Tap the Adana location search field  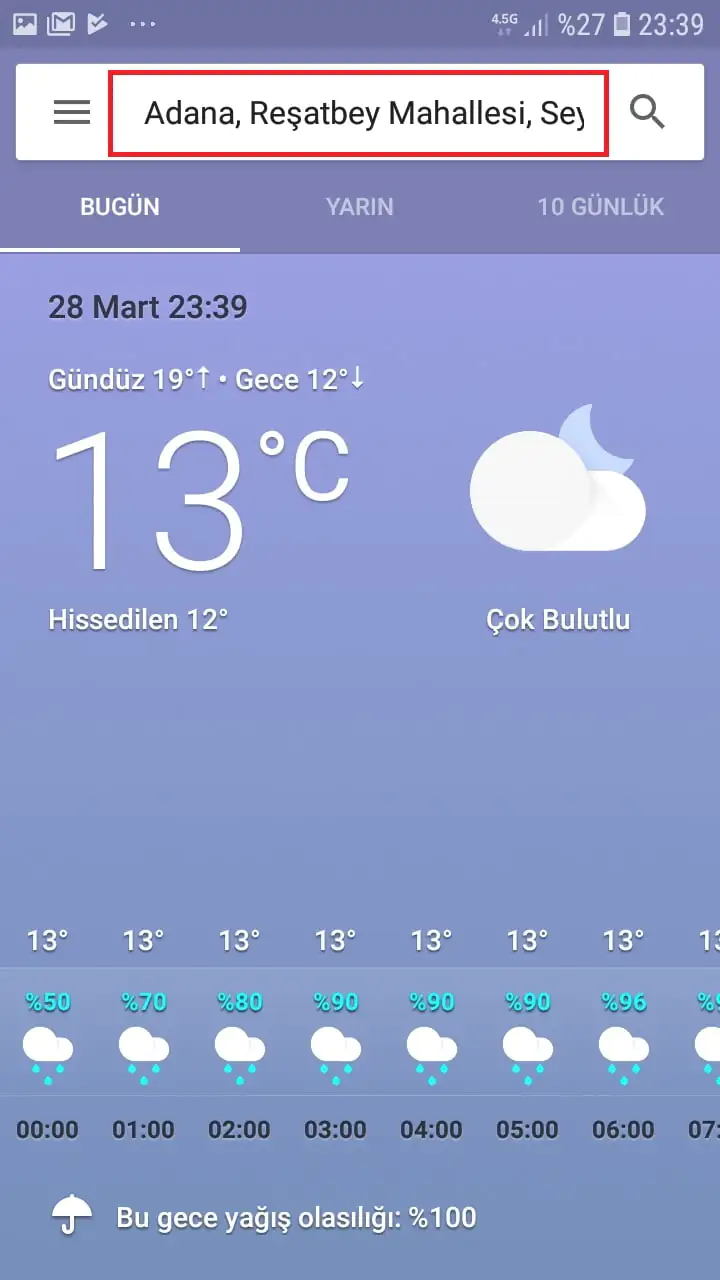(x=358, y=111)
